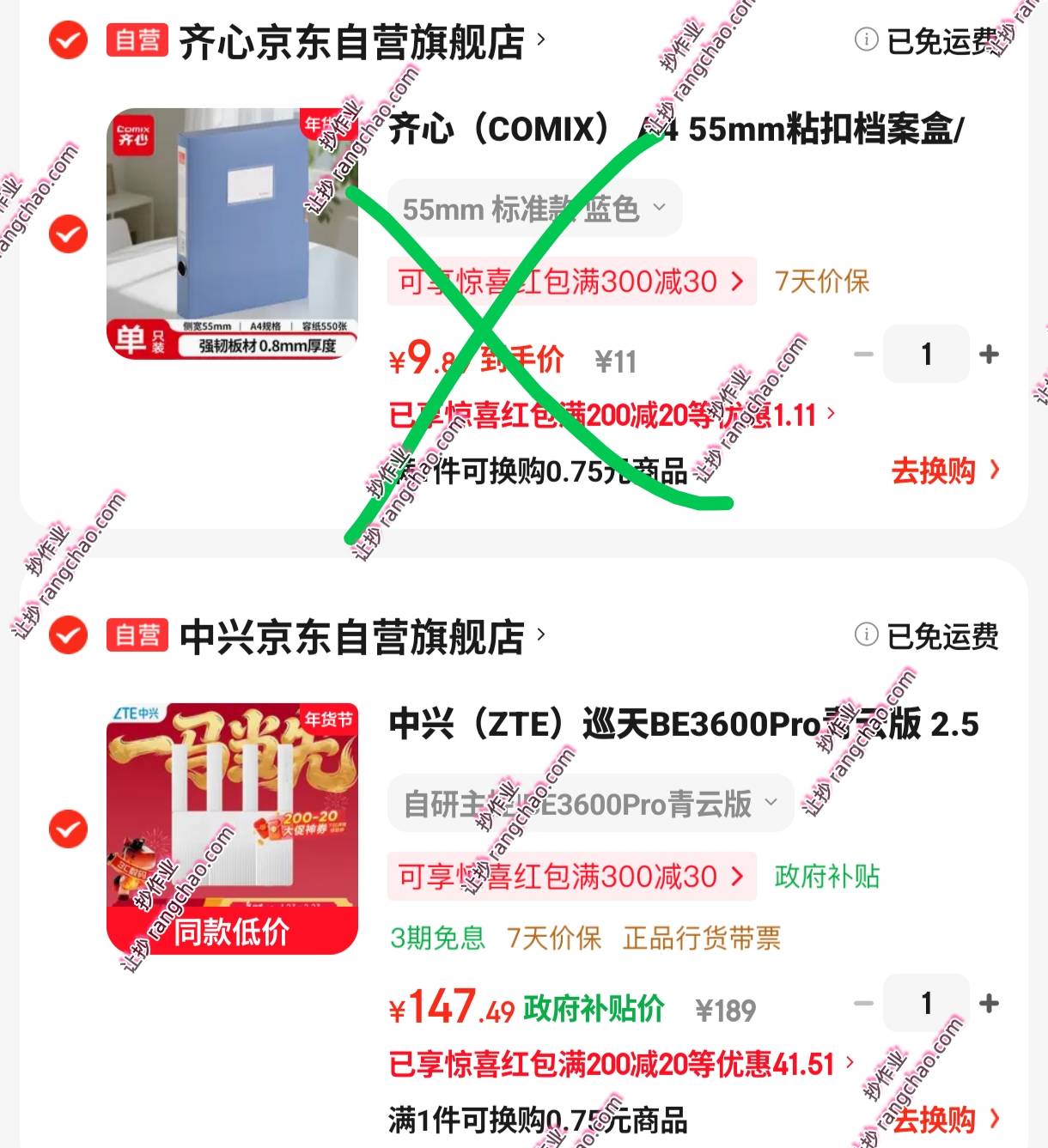Add one more 中兴 BE3600Pro router
The width and height of the screenshot is (1048, 1148).
click(989, 1003)
